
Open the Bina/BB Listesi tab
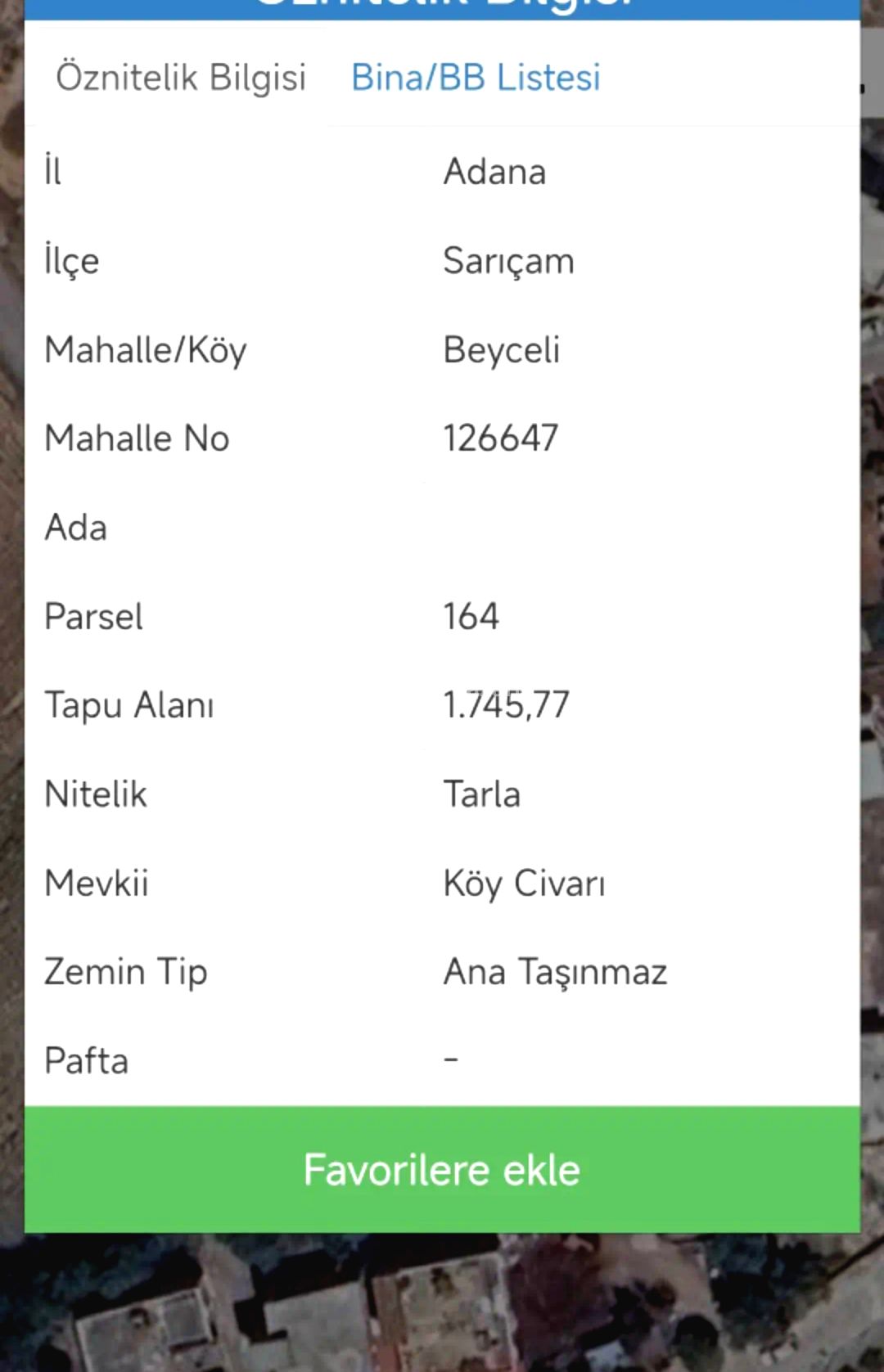476,78
